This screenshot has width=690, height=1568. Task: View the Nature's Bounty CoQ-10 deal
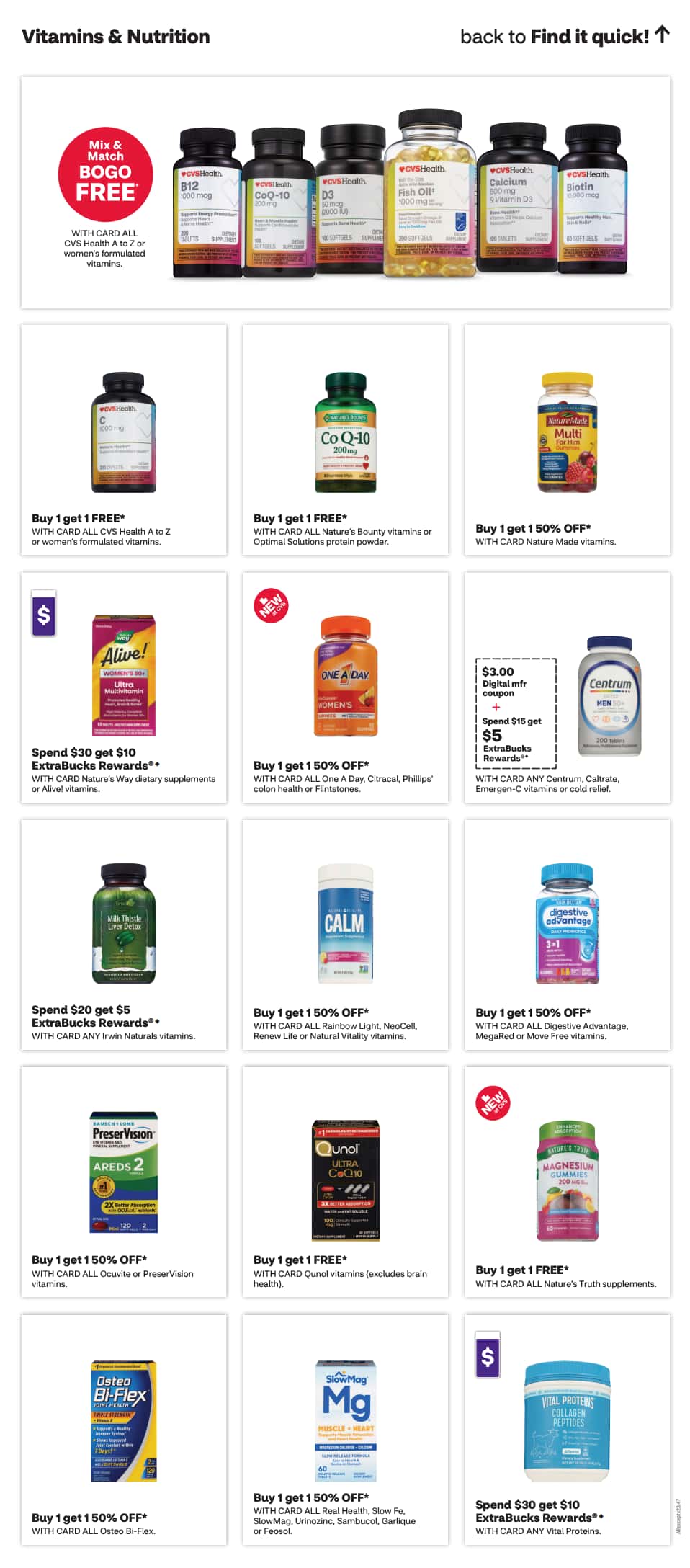click(346, 440)
